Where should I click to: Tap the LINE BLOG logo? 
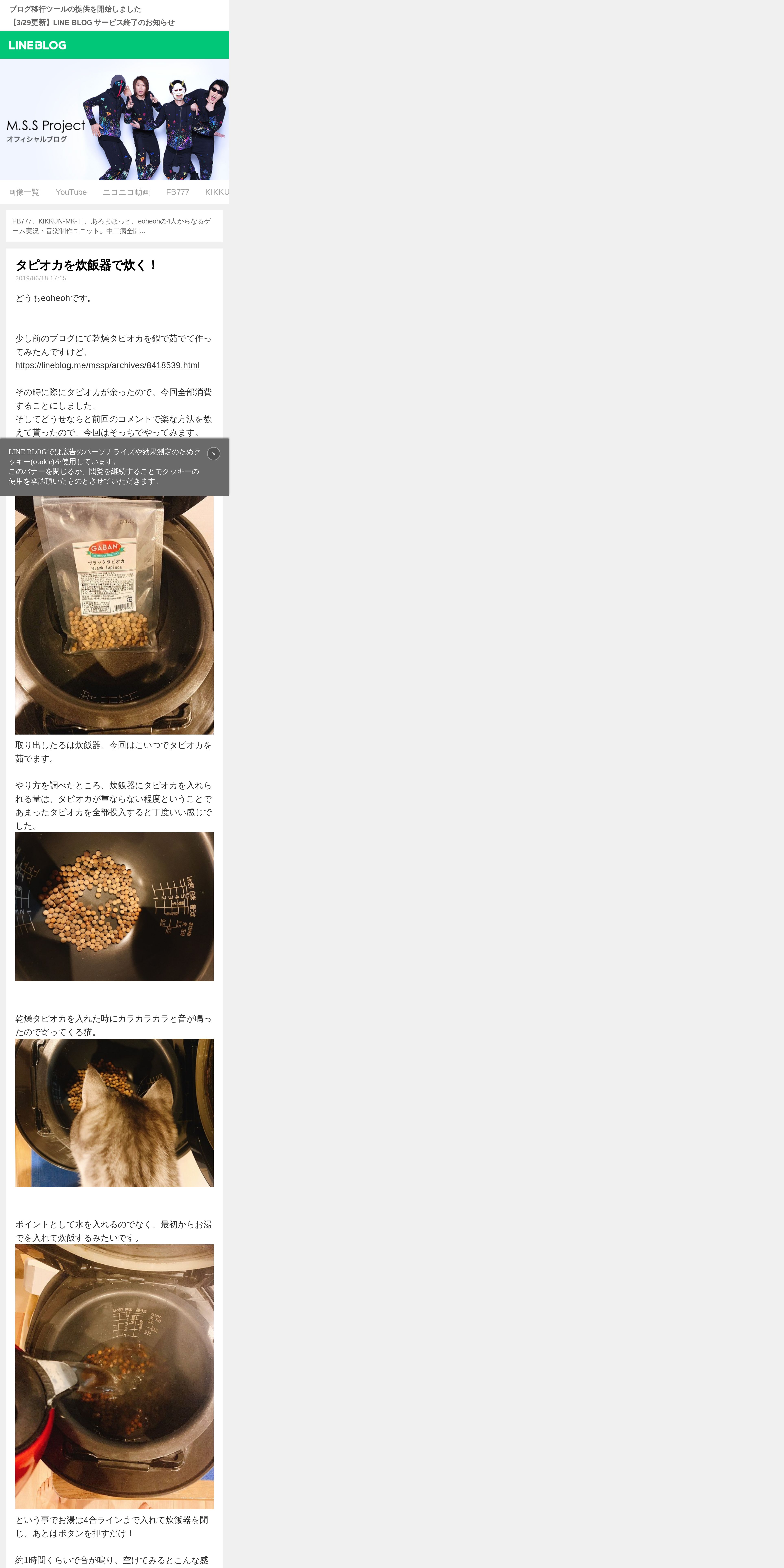[38, 45]
